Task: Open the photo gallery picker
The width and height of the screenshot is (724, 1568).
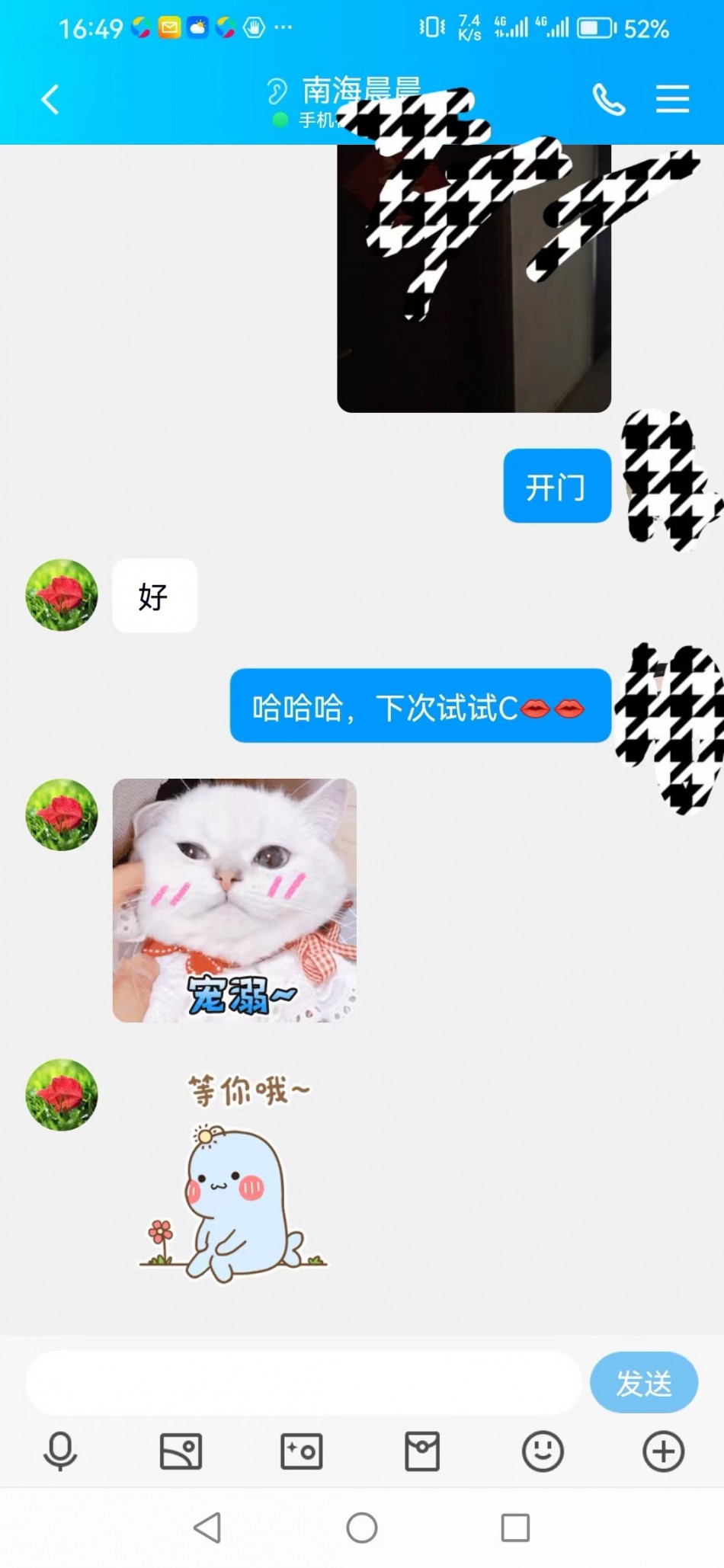Action: [181, 1451]
